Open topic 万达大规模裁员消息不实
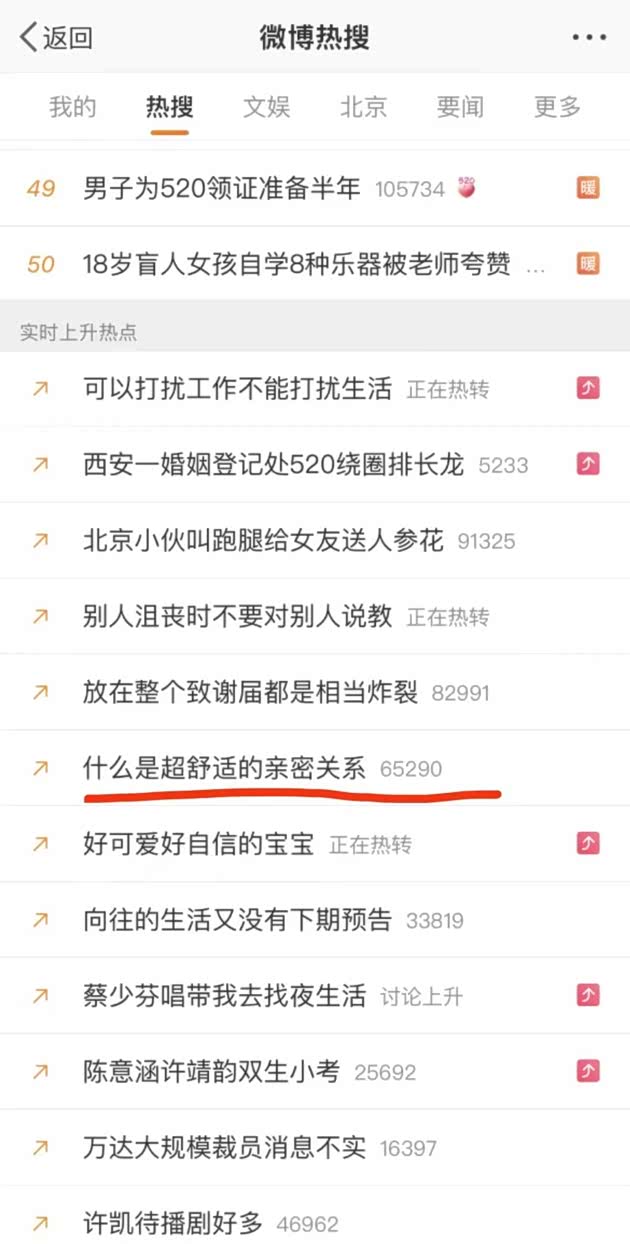The width and height of the screenshot is (630, 1244). point(224,1148)
